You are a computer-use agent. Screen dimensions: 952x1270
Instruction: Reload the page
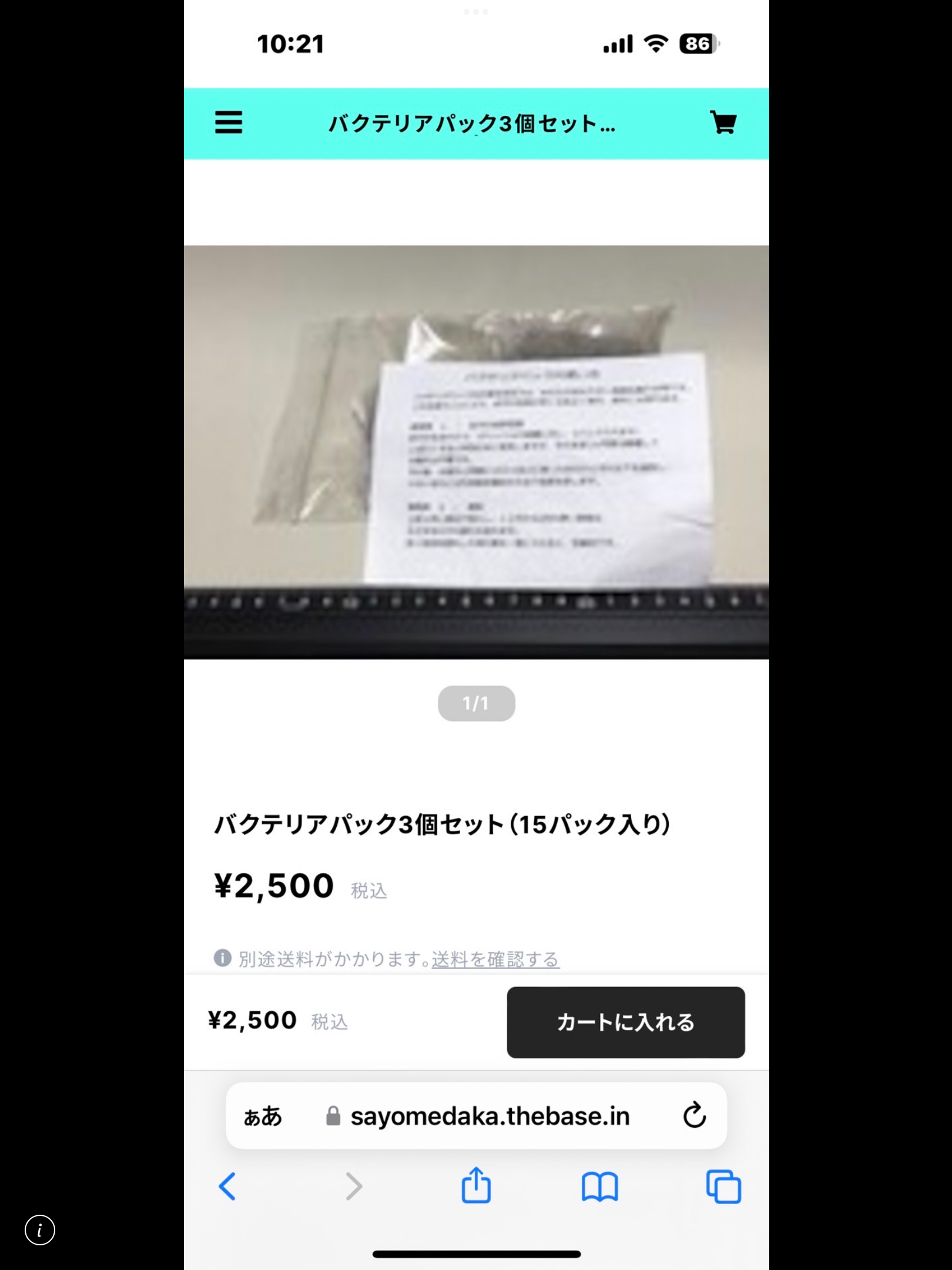[x=694, y=1115]
